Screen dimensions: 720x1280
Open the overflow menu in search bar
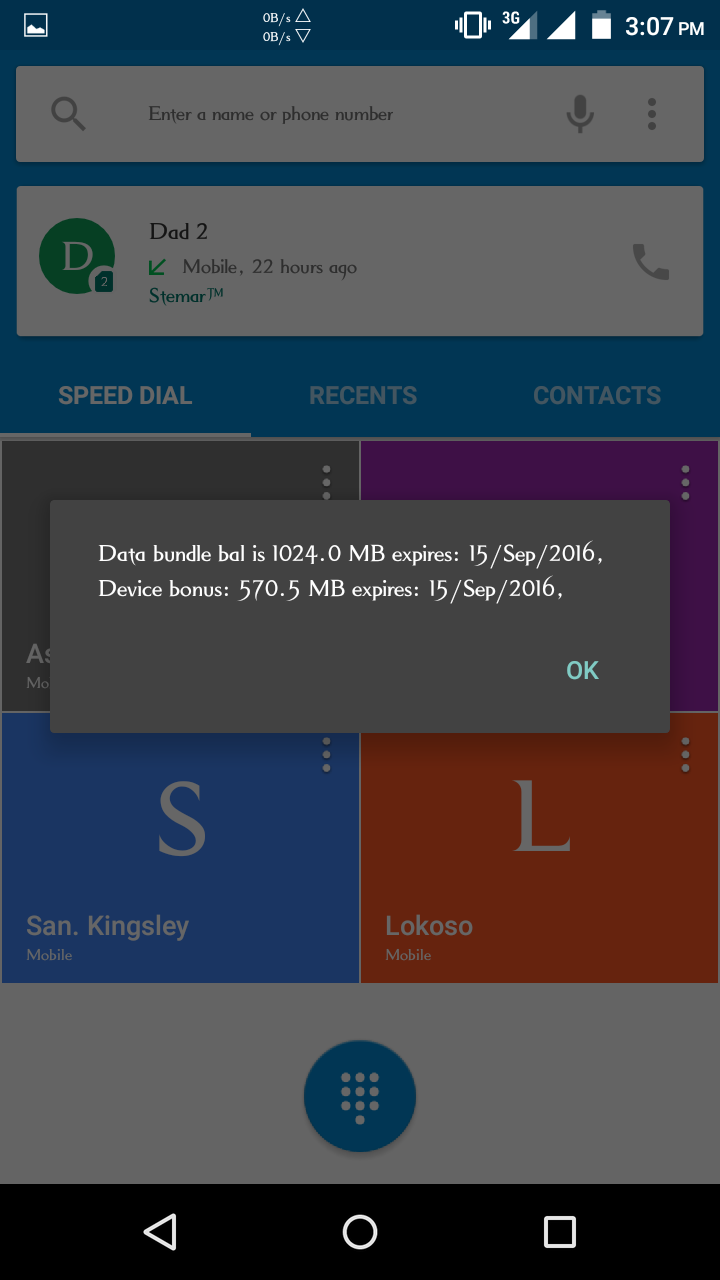[x=652, y=114]
